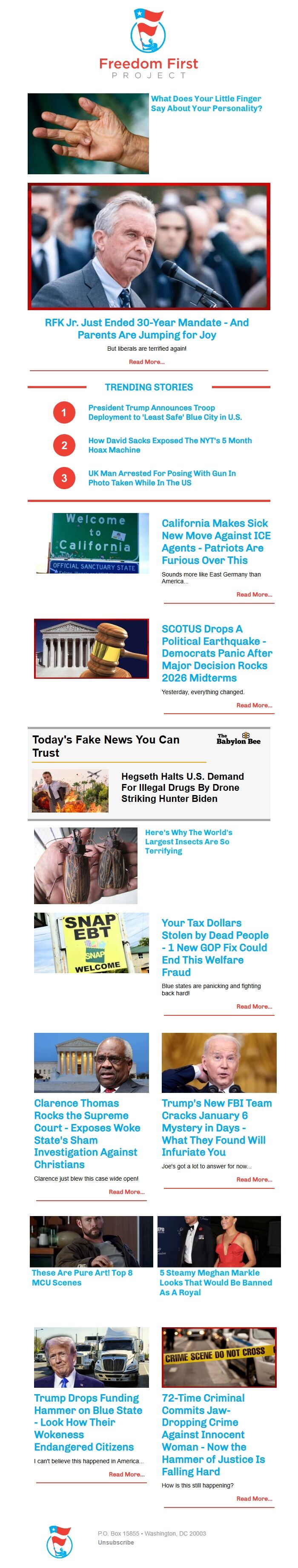Open the Babylon Bee Hegseth drone headline
The width and height of the screenshot is (298, 1568).
pos(182,787)
